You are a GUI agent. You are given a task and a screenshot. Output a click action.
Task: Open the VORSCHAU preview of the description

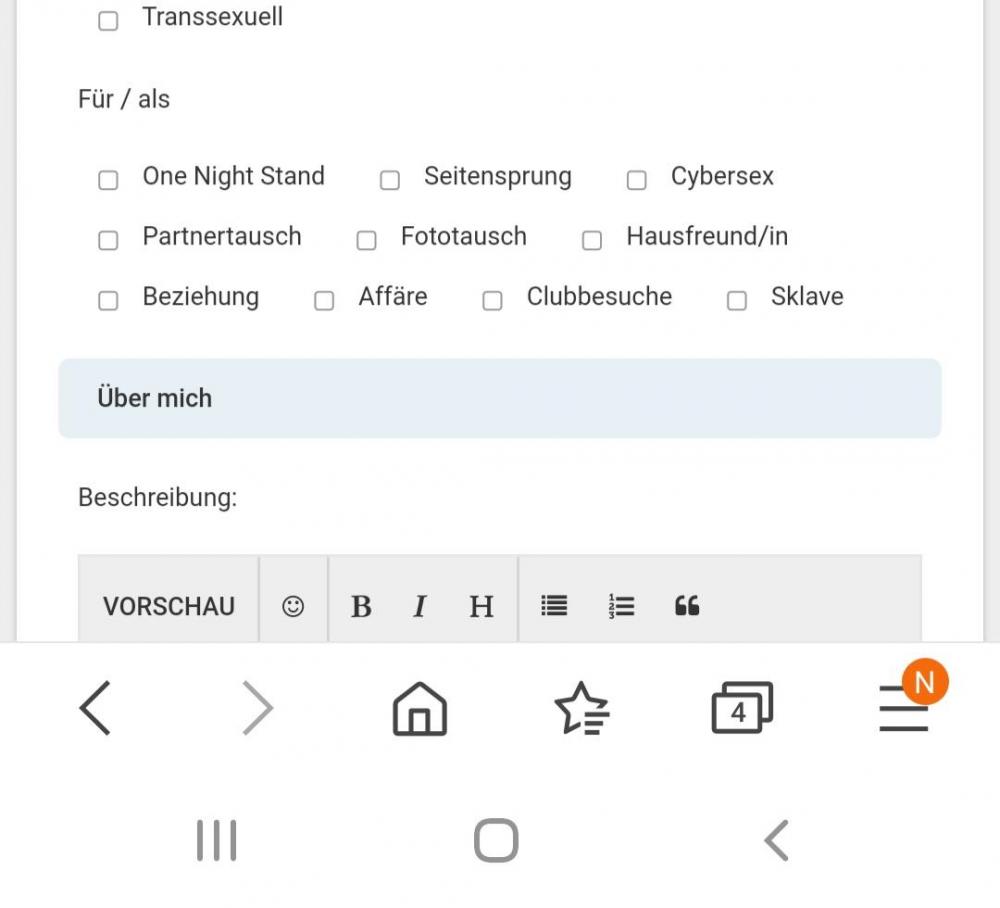pyautogui.click(x=169, y=606)
